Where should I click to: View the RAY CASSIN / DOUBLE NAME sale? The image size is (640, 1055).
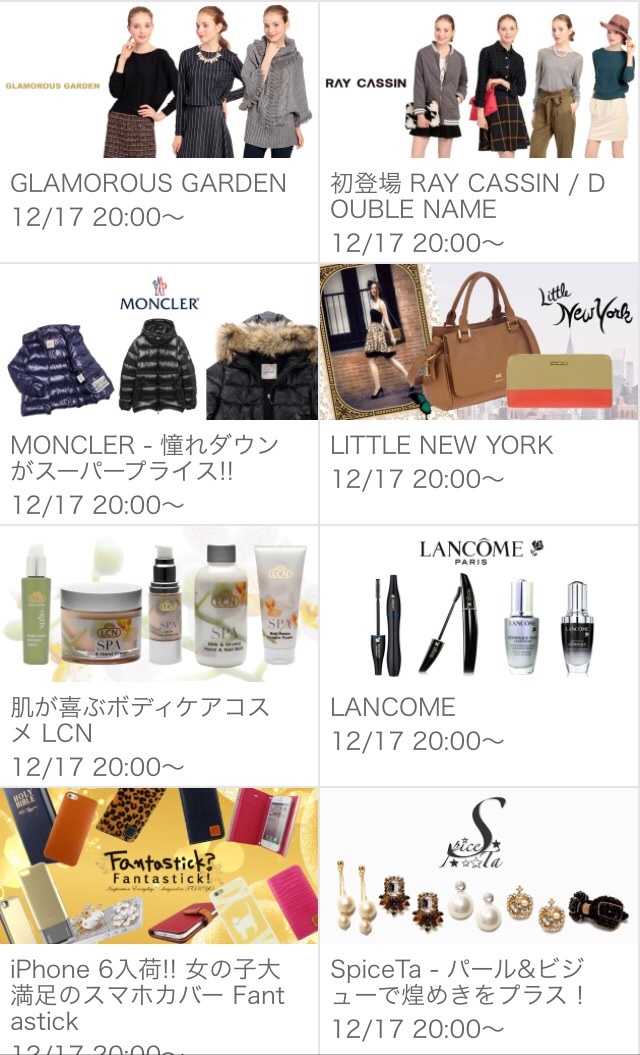pos(479,130)
